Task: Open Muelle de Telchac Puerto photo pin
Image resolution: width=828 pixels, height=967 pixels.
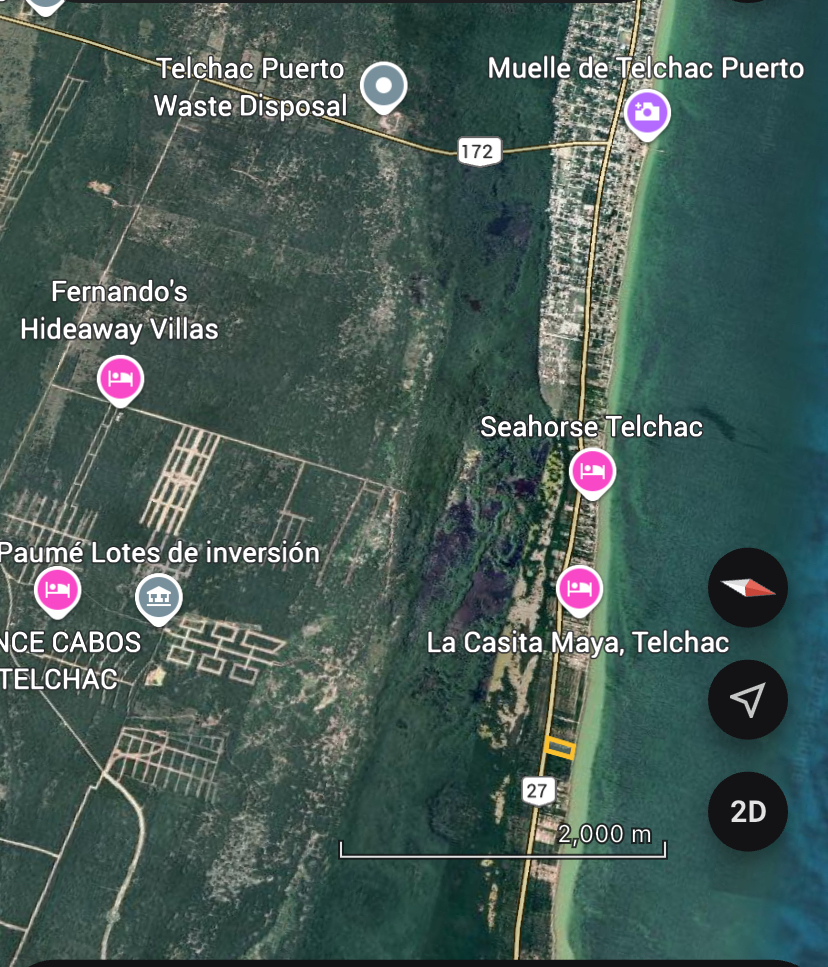Action: [x=647, y=112]
